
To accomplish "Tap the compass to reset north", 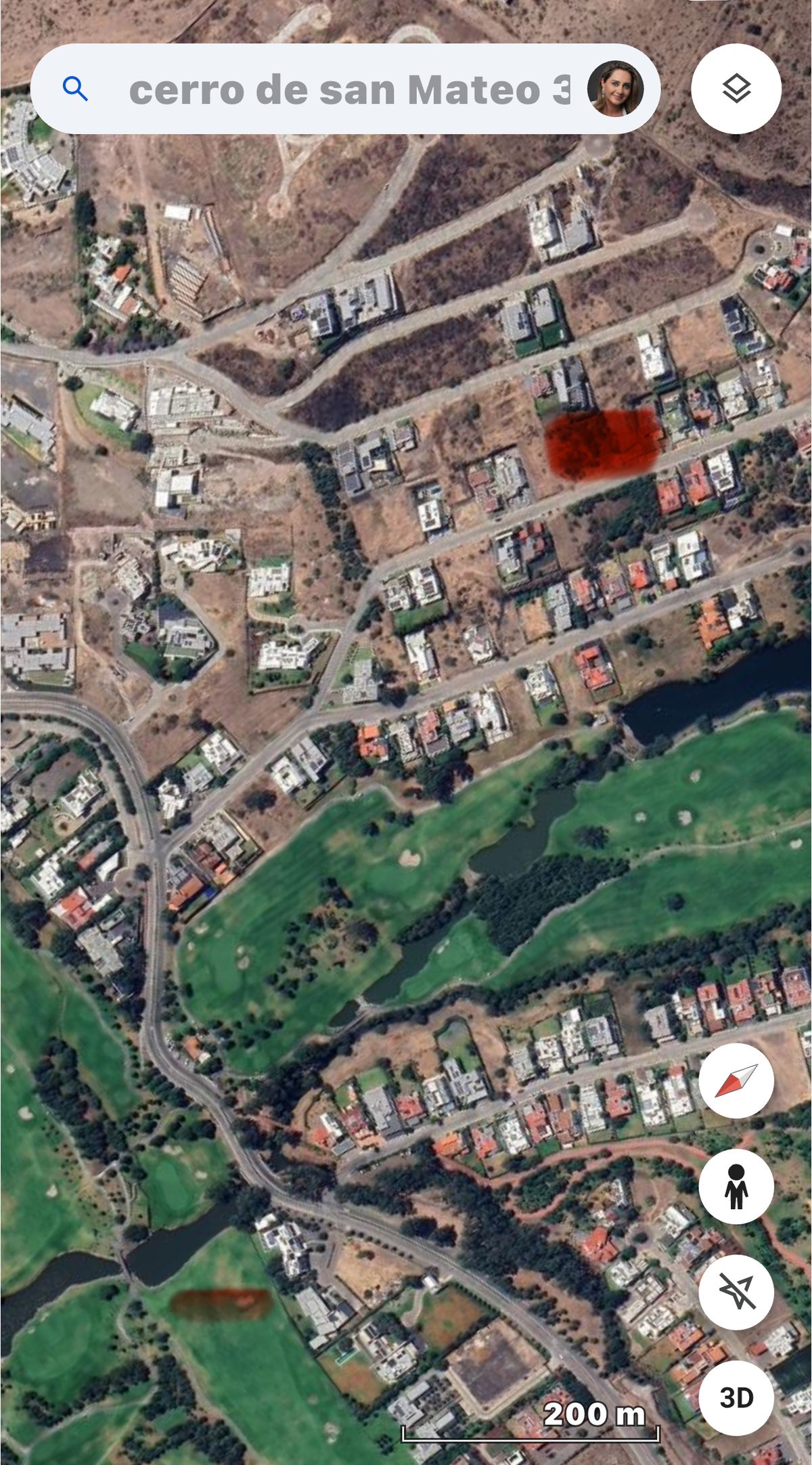I will [x=736, y=1080].
